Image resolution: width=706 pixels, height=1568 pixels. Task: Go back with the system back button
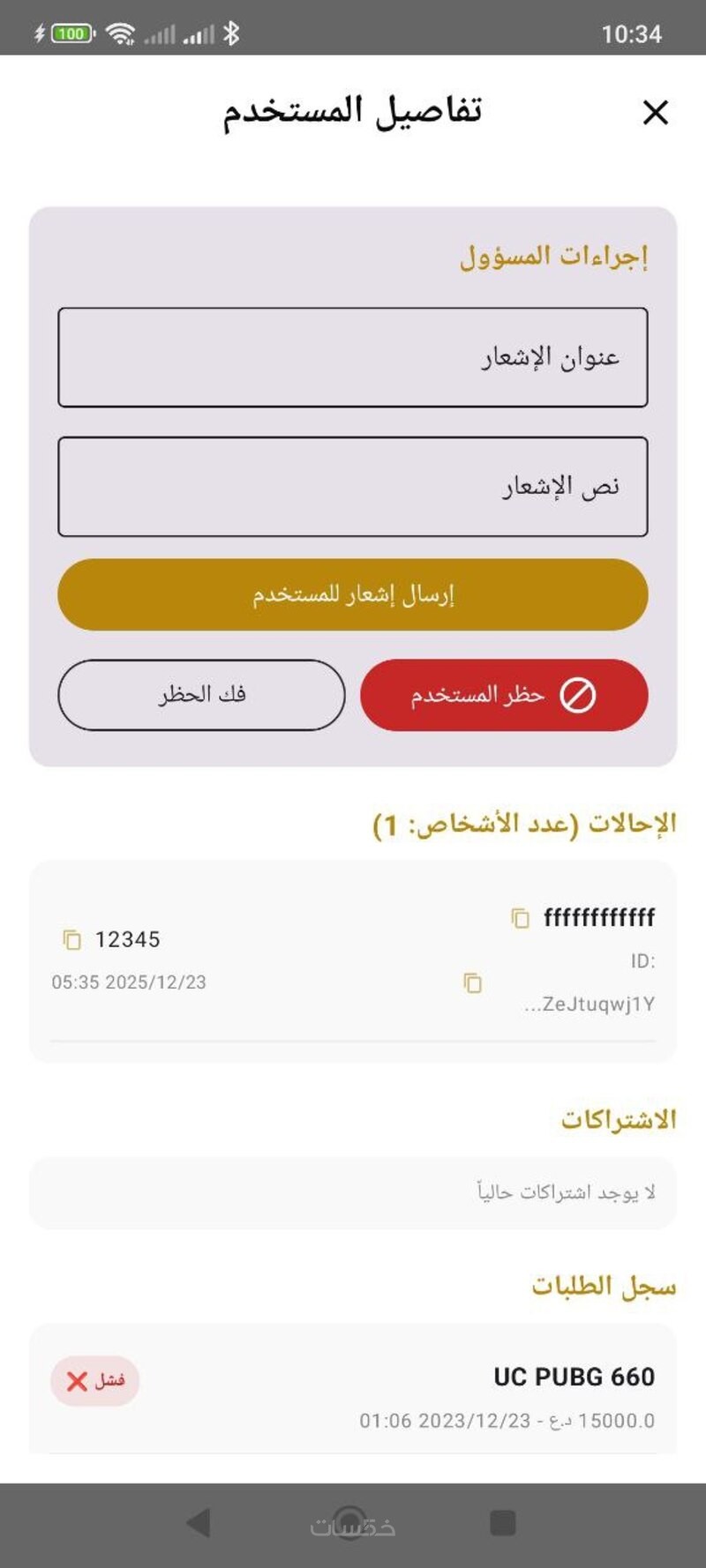(x=199, y=1522)
